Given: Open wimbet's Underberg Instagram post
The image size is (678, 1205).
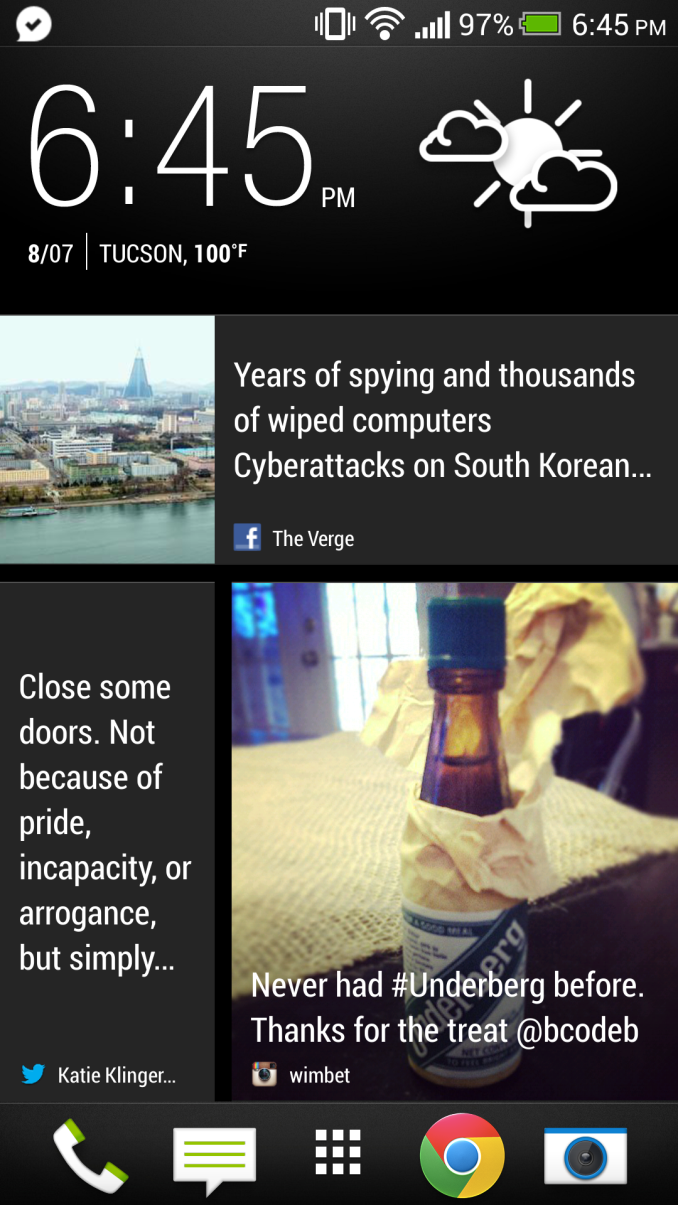Looking at the screenshot, I should (454, 840).
